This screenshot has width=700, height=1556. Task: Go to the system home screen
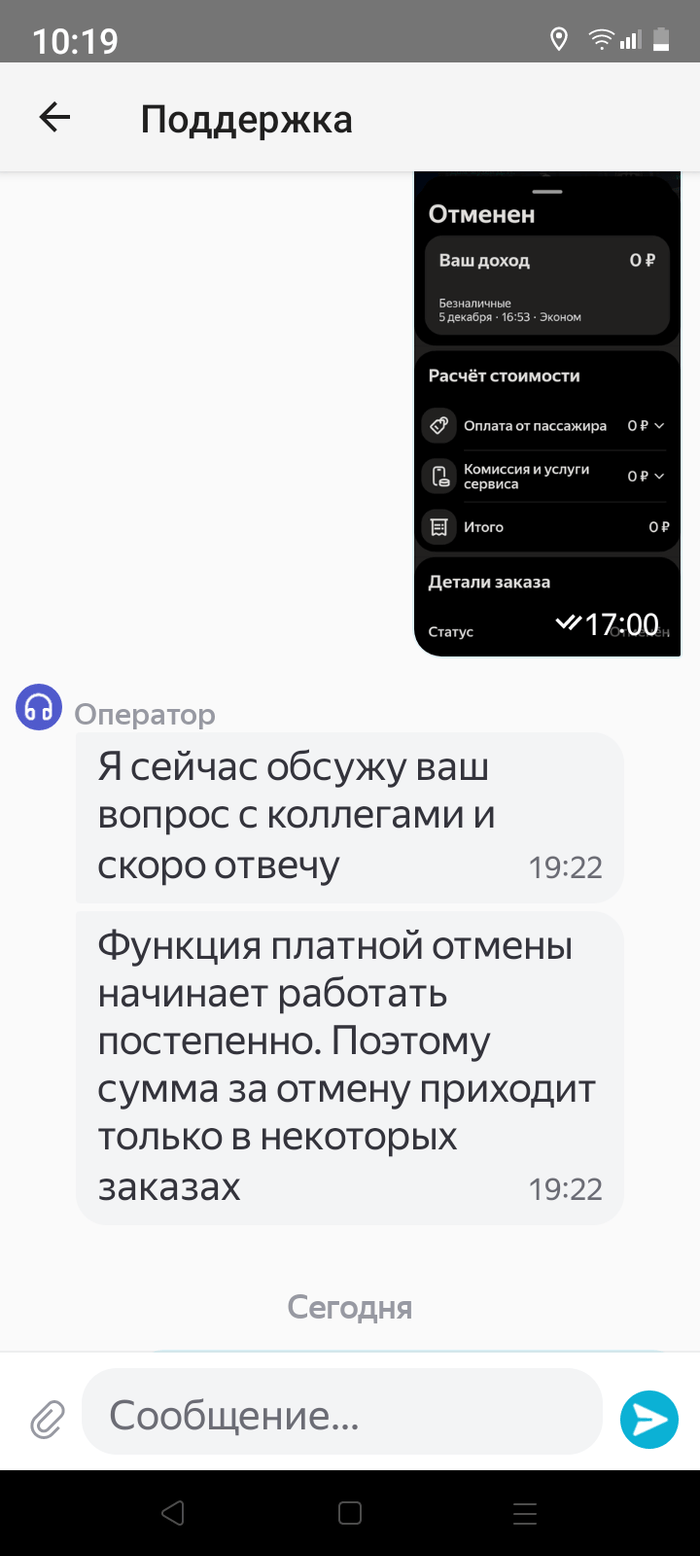(x=349, y=1512)
